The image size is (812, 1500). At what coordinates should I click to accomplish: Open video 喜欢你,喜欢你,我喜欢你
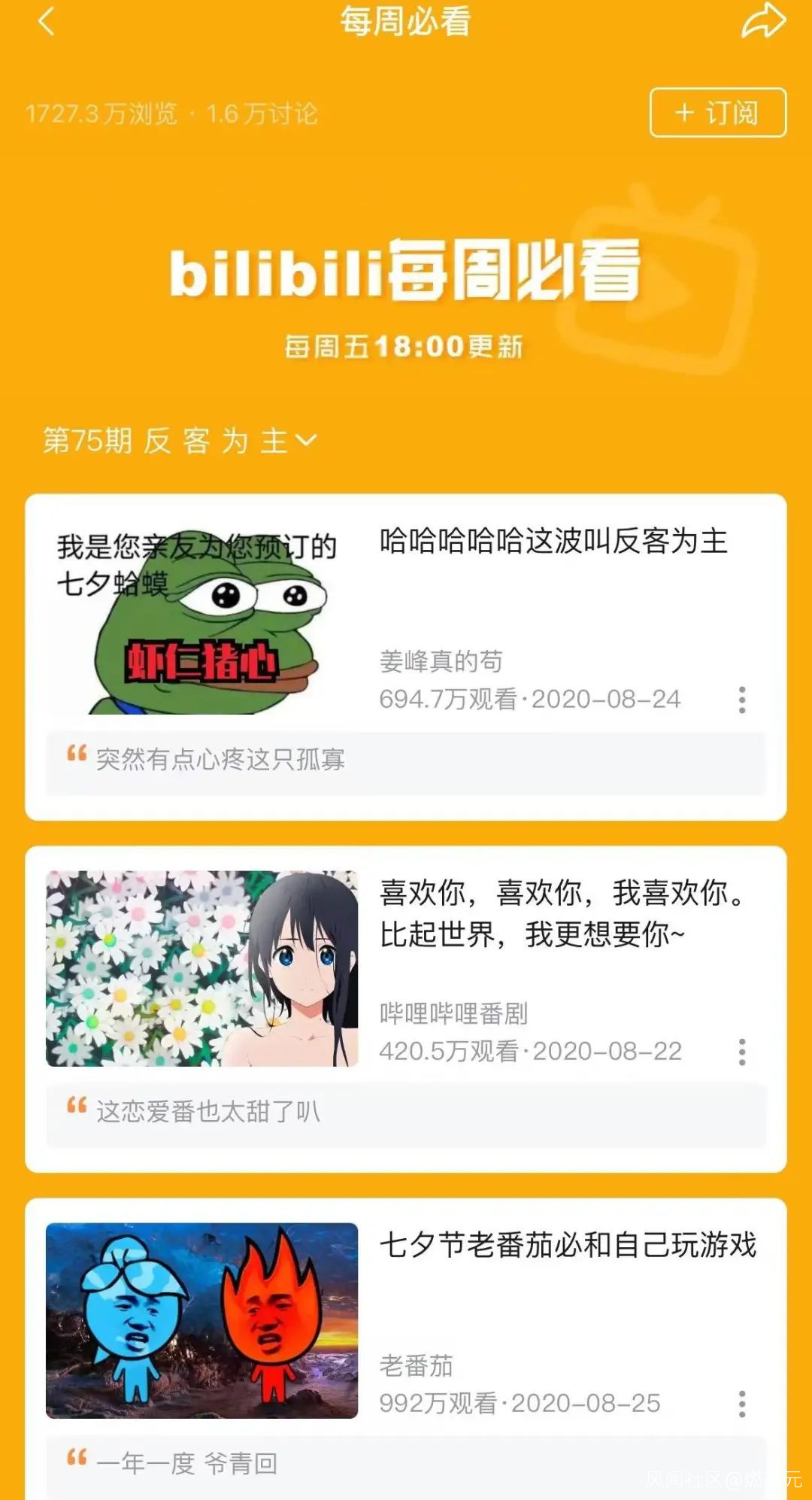pyautogui.click(x=562, y=913)
